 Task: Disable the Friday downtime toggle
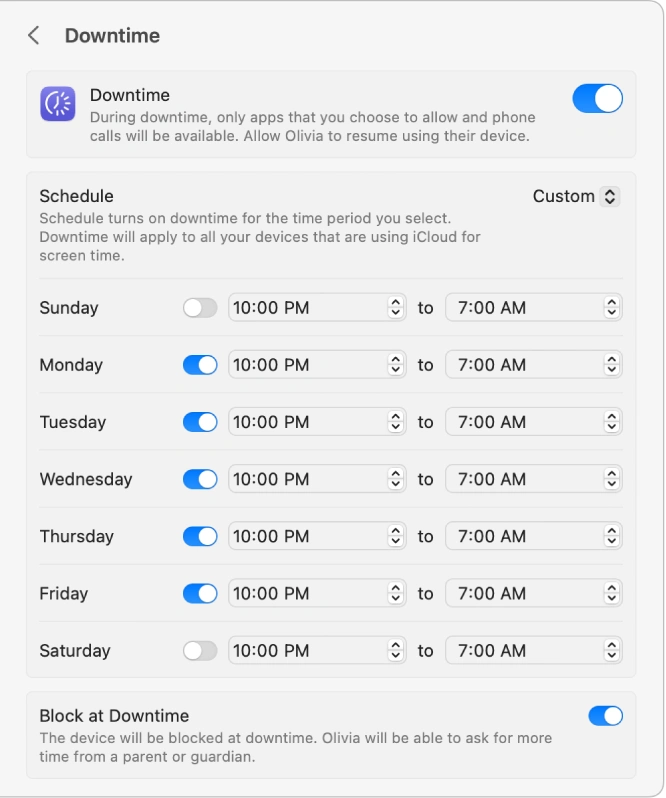(x=200, y=593)
